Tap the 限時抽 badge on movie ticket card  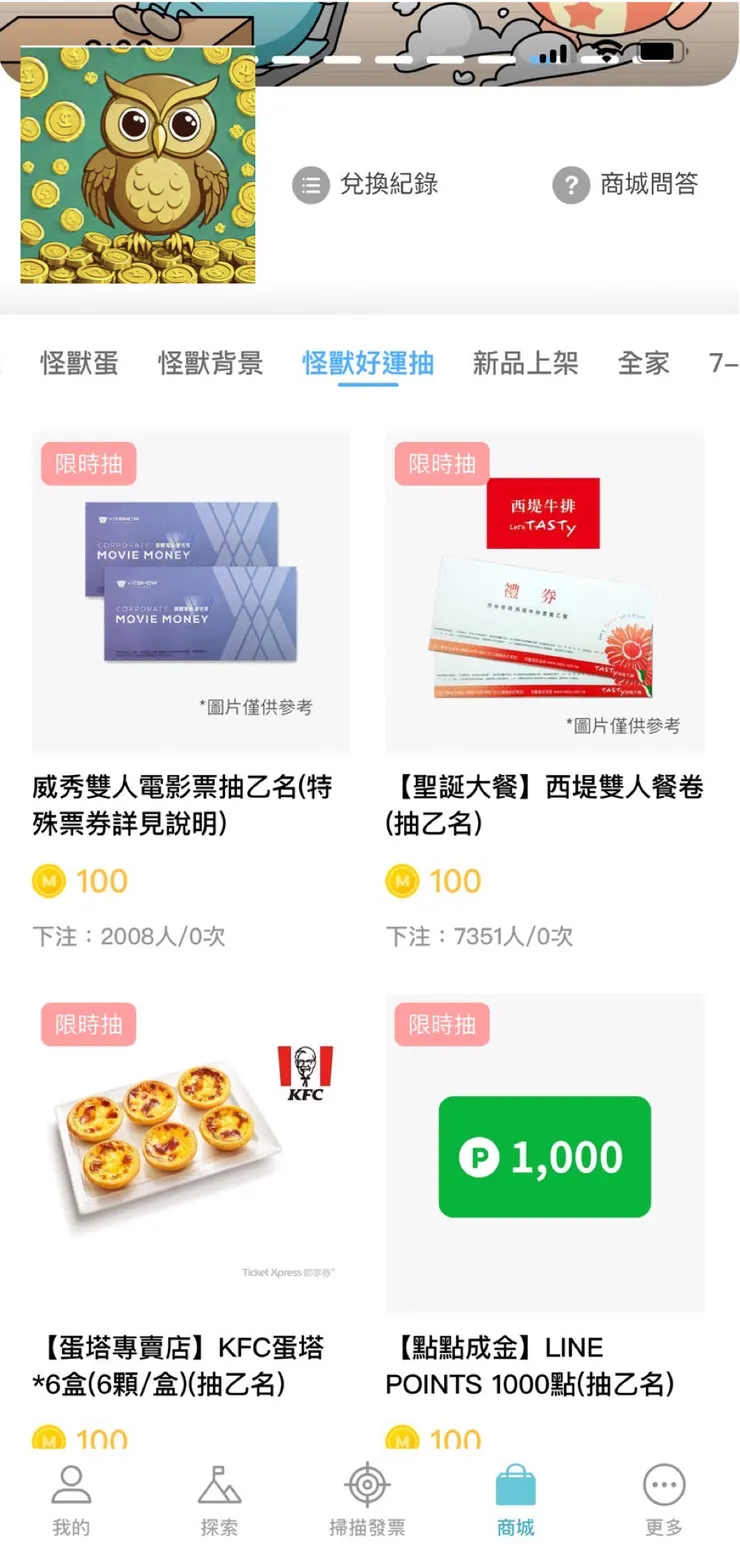point(88,462)
